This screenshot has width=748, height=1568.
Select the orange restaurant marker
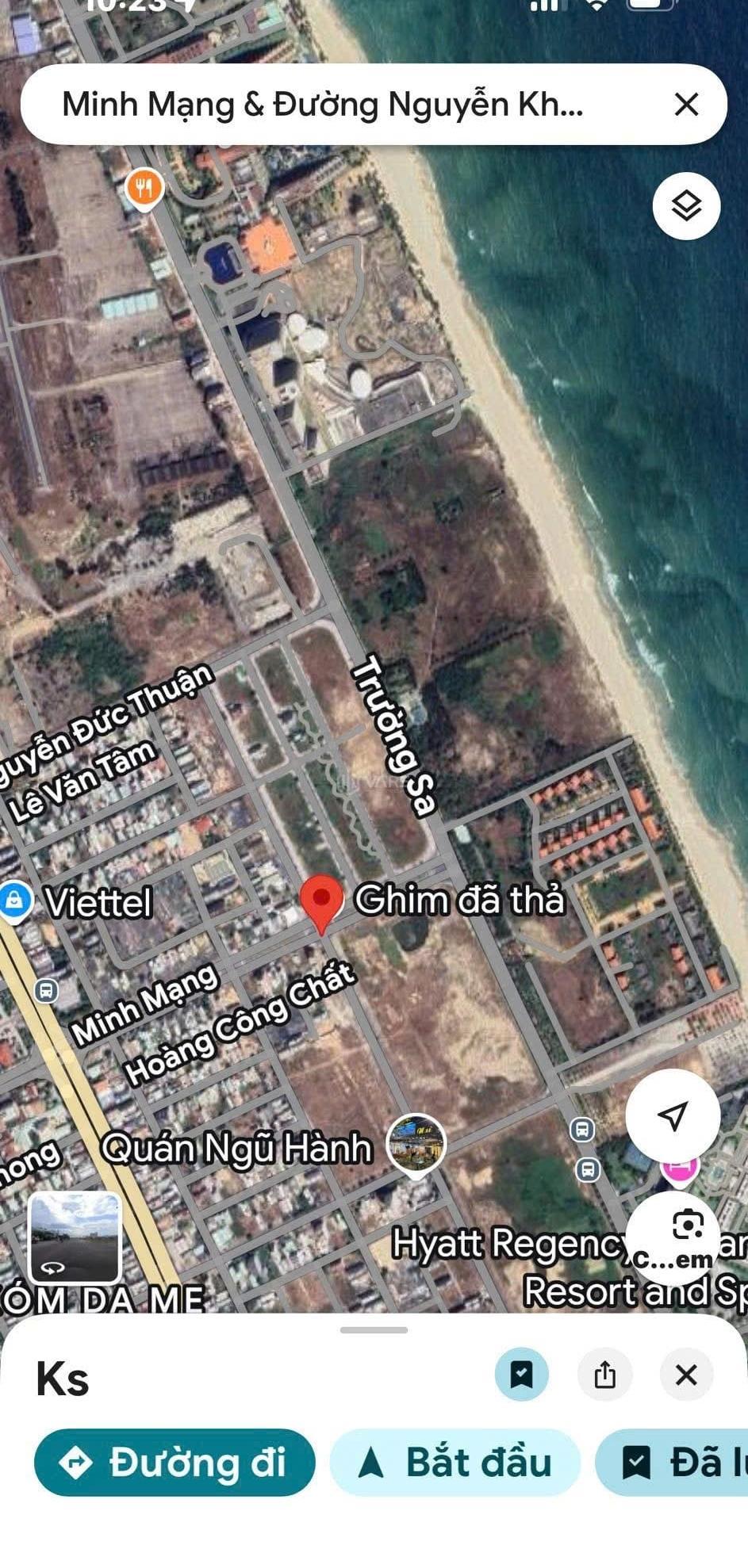click(x=144, y=188)
